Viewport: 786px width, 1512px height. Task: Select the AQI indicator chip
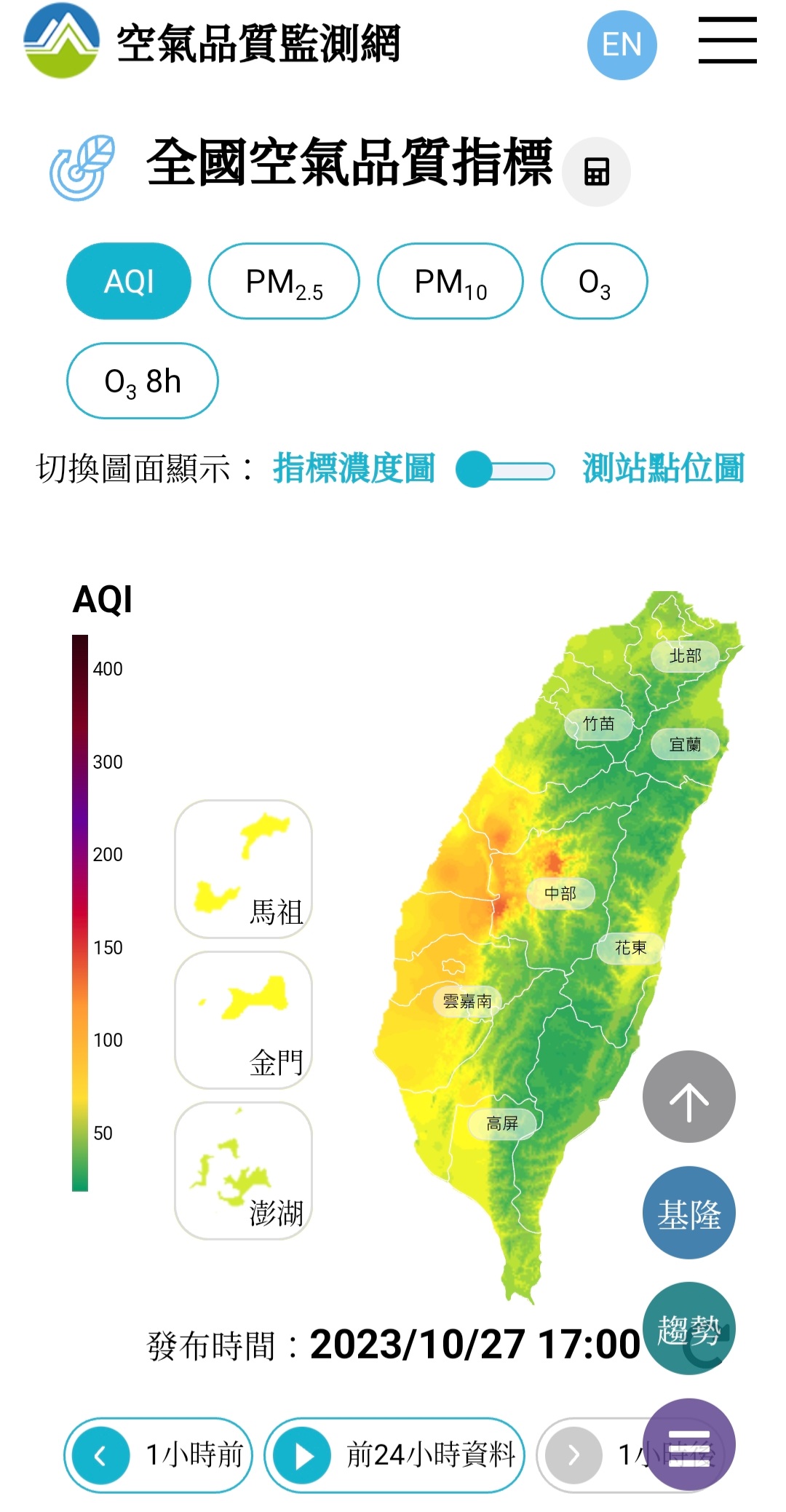129,281
